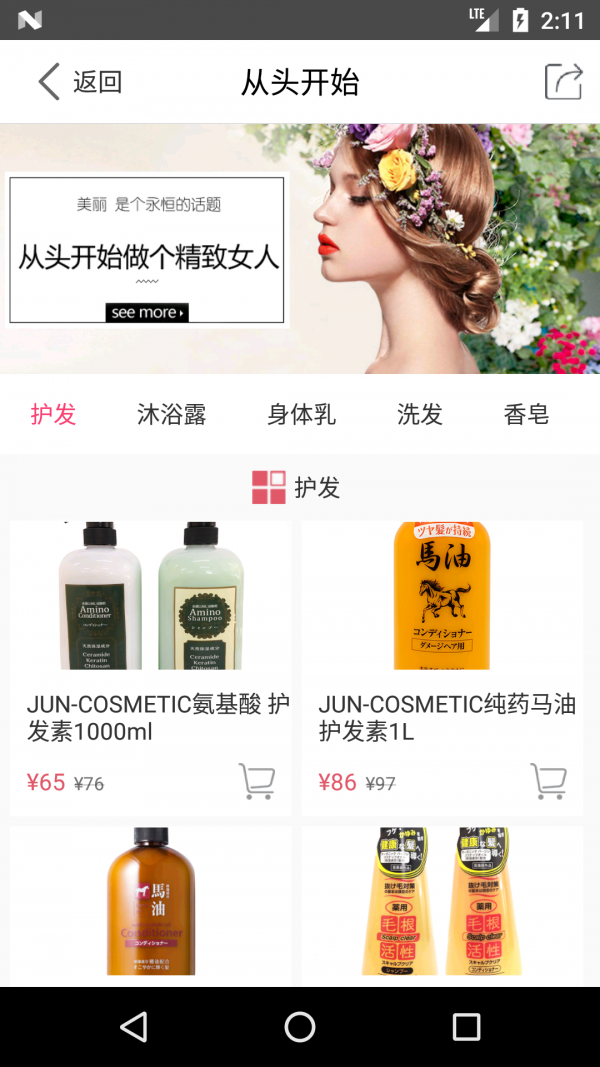Go back using the 返回 button
The height and width of the screenshot is (1067, 600).
pos(80,82)
